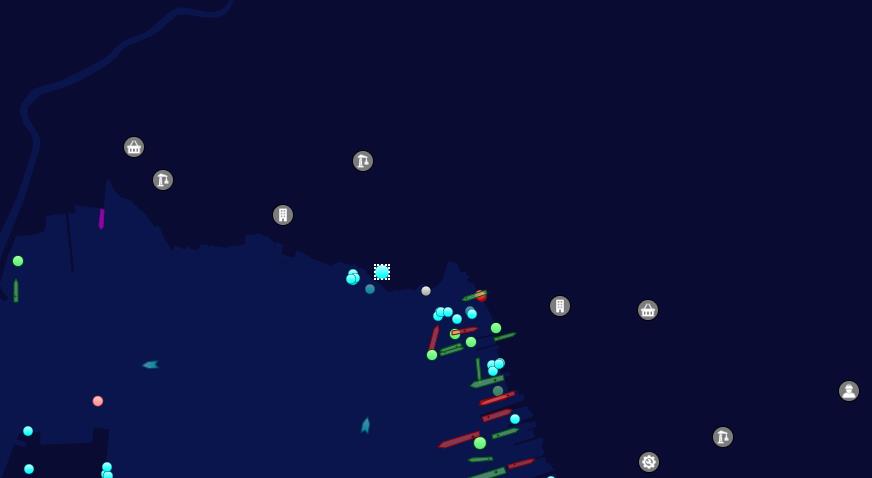
Task: Open the gear wrench service marker
Action: [x=649, y=462]
